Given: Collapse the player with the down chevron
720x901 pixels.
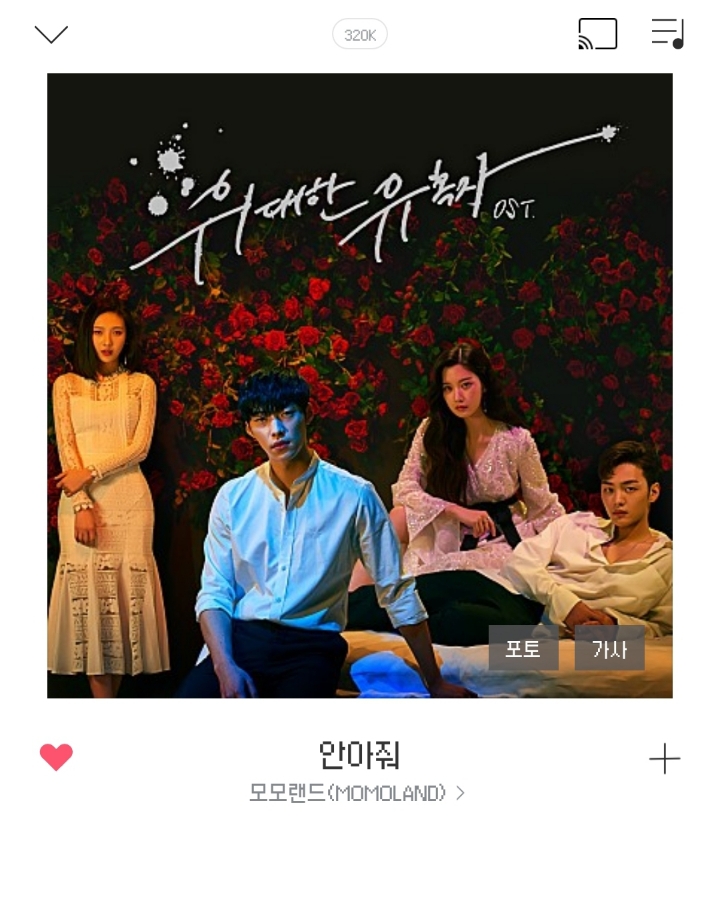Looking at the screenshot, I should (51, 35).
